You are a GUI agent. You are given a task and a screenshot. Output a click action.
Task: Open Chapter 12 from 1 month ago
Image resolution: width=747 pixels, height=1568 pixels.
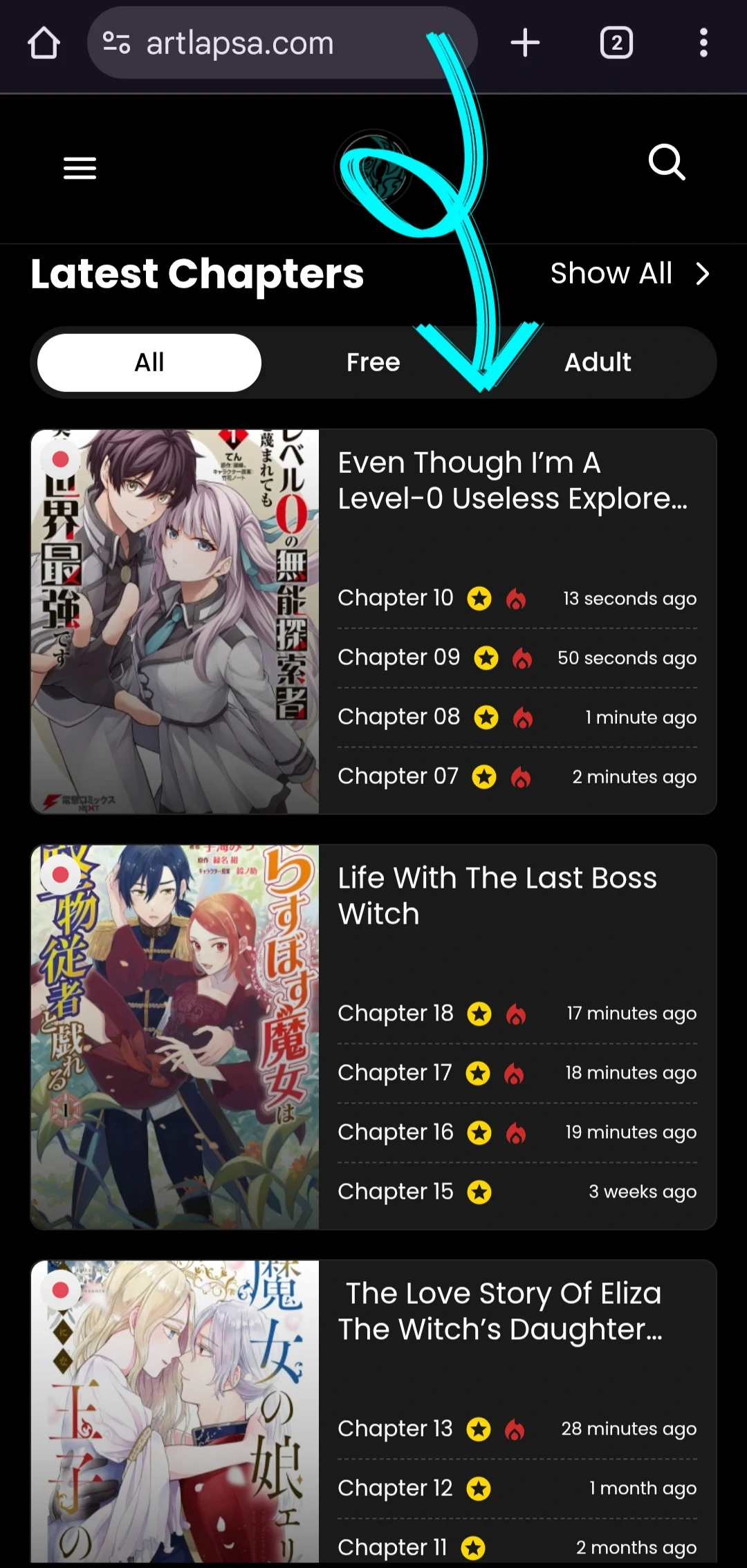click(395, 1488)
